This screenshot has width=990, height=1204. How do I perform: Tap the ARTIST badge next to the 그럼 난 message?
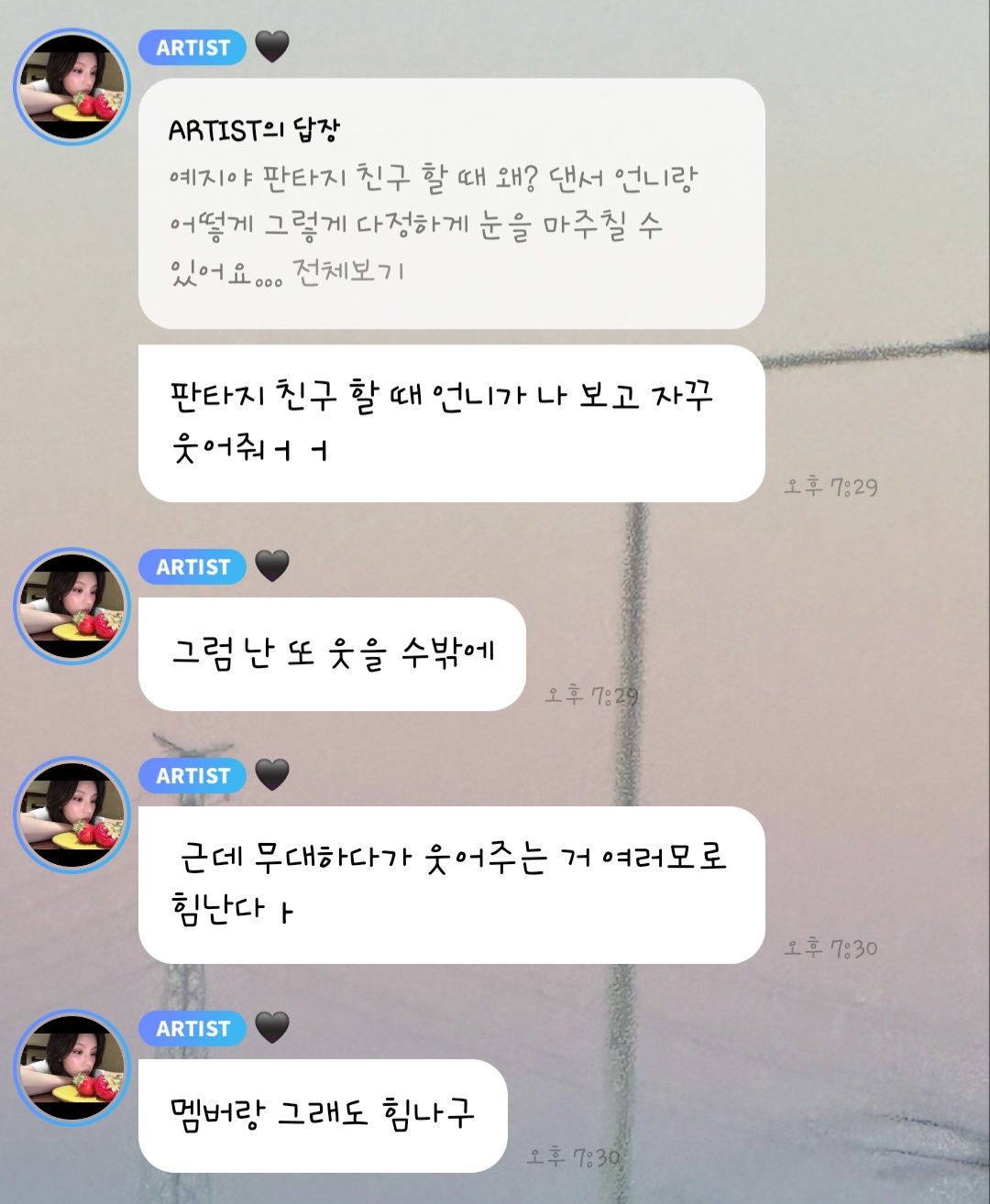click(x=192, y=567)
